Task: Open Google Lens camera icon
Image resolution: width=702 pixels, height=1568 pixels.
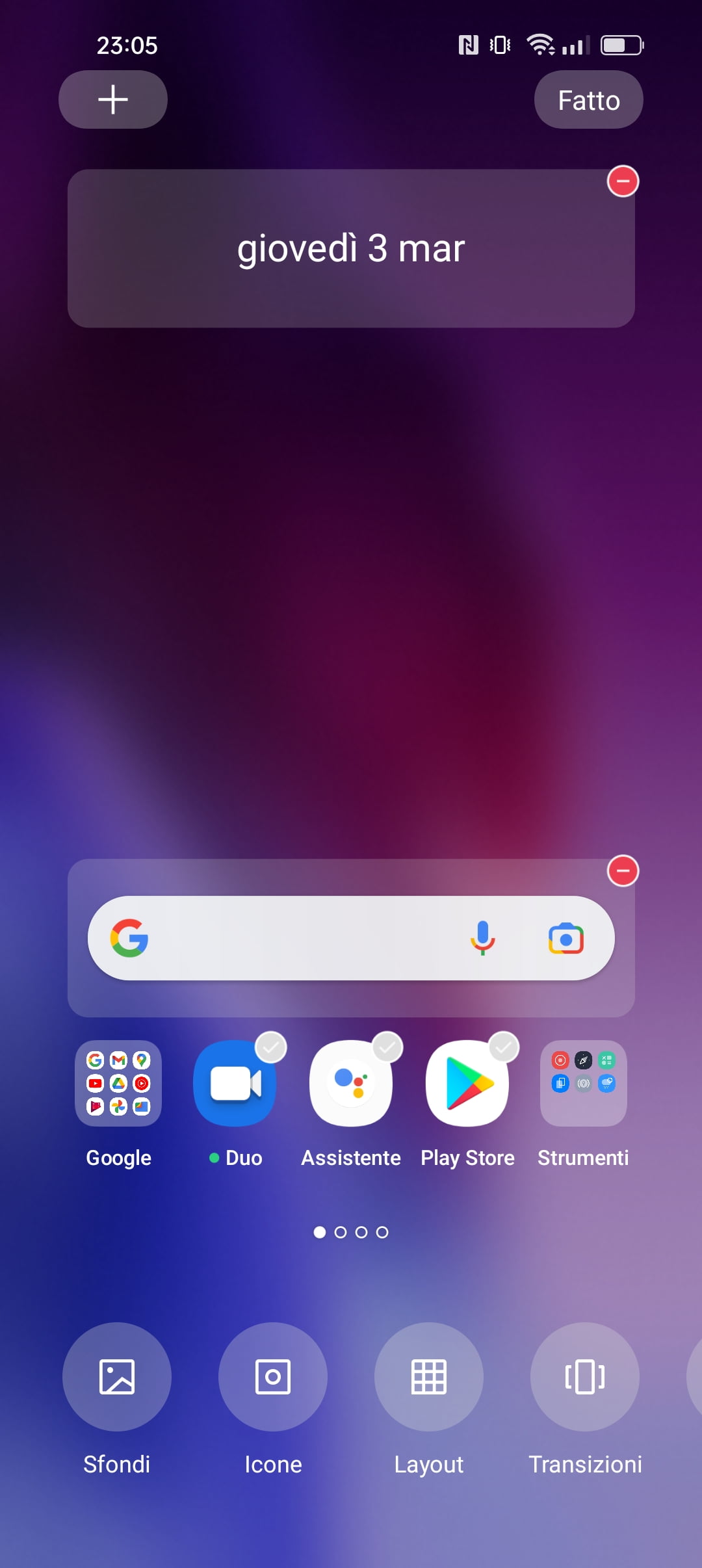Action: (x=566, y=939)
